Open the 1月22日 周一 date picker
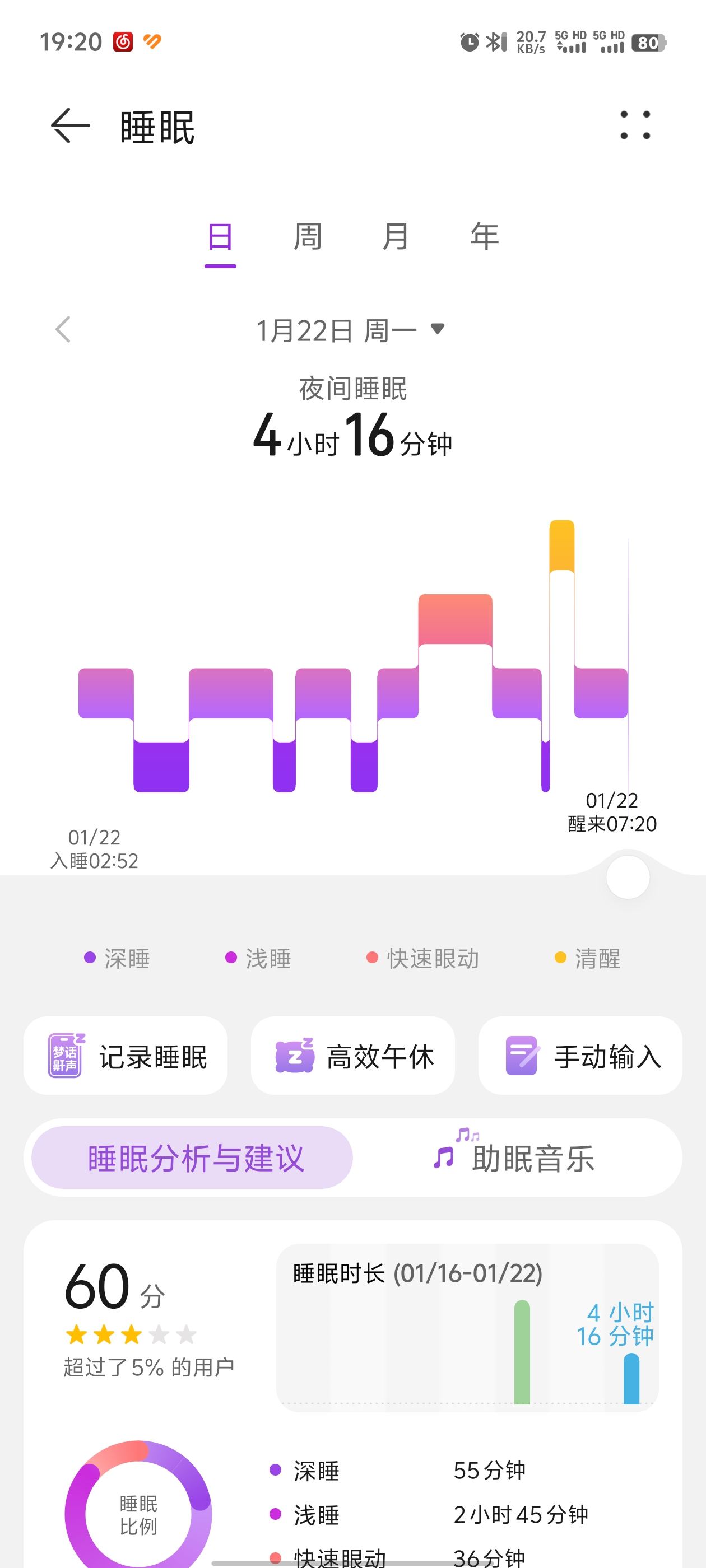Screen dimensions: 706x1568 tap(350, 330)
